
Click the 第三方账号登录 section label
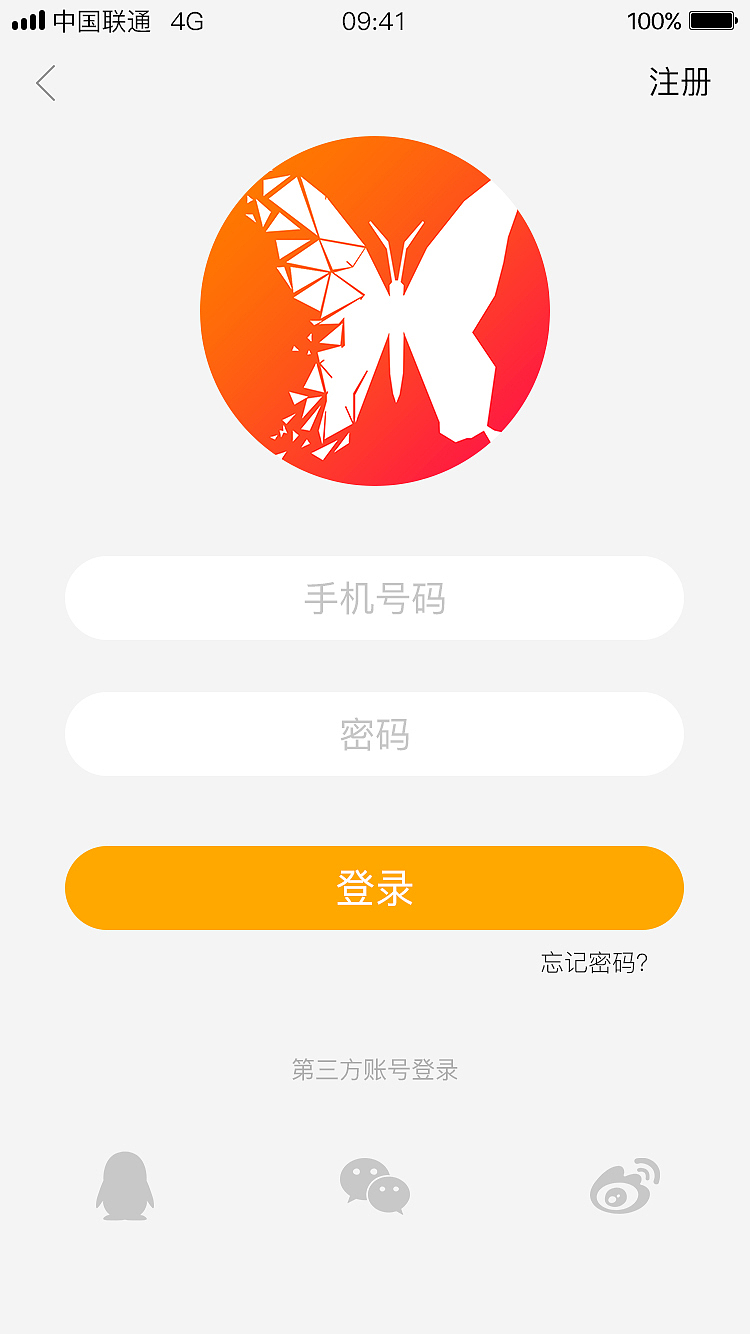pos(374,1070)
